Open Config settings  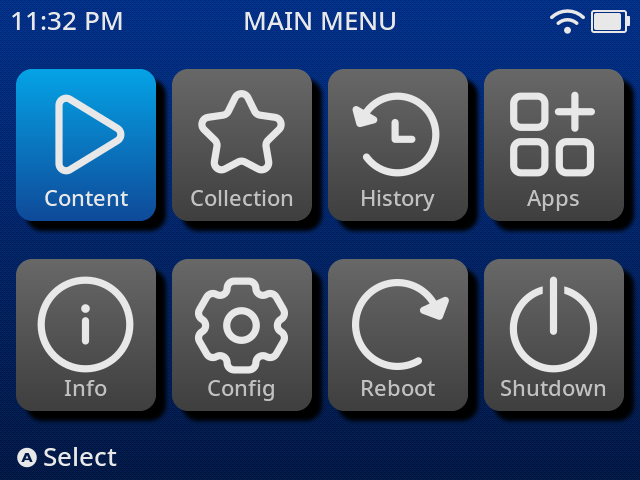pyautogui.click(x=242, y=335)
